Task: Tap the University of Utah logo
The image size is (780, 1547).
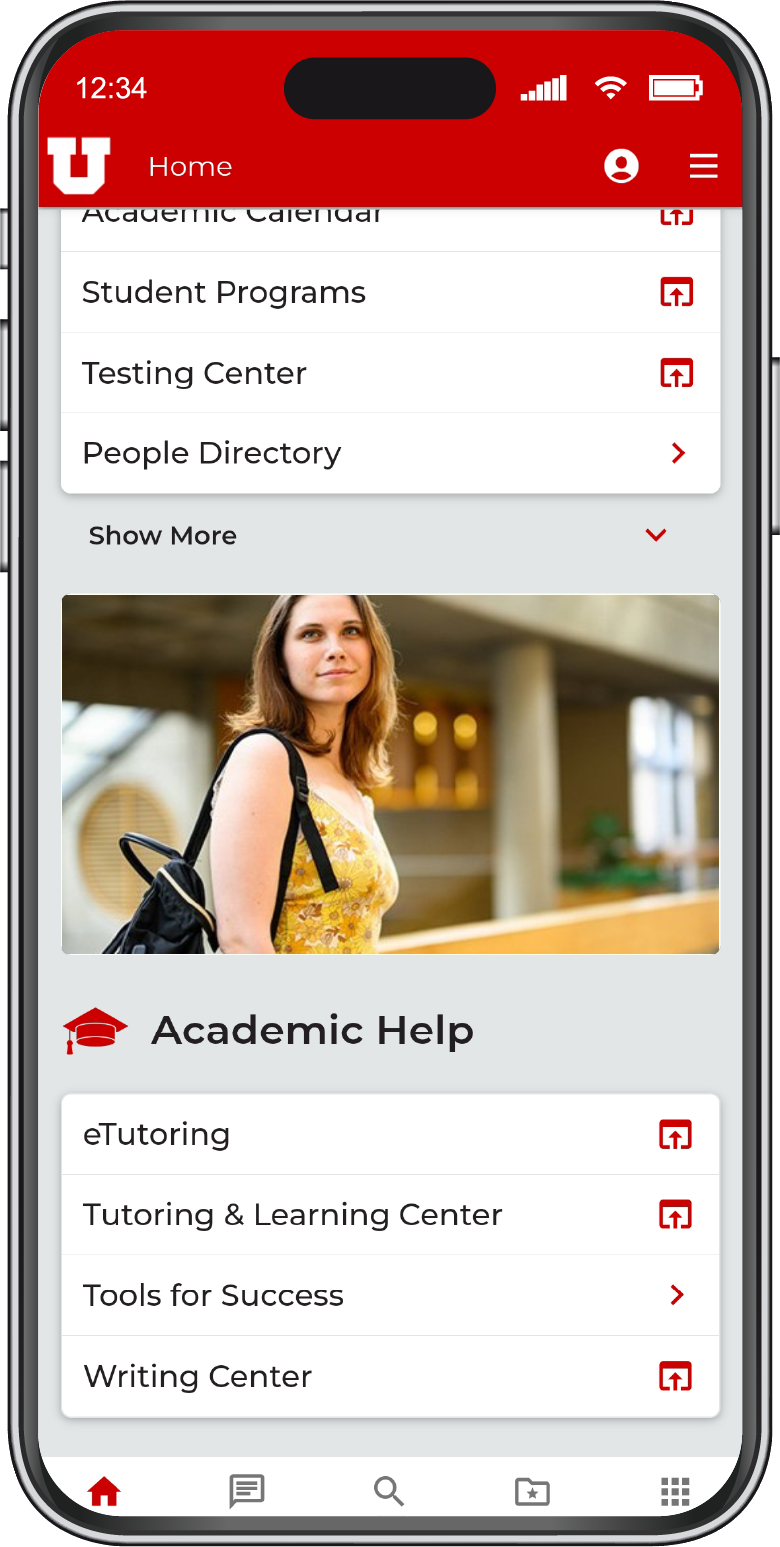Action: coord(78,166)
